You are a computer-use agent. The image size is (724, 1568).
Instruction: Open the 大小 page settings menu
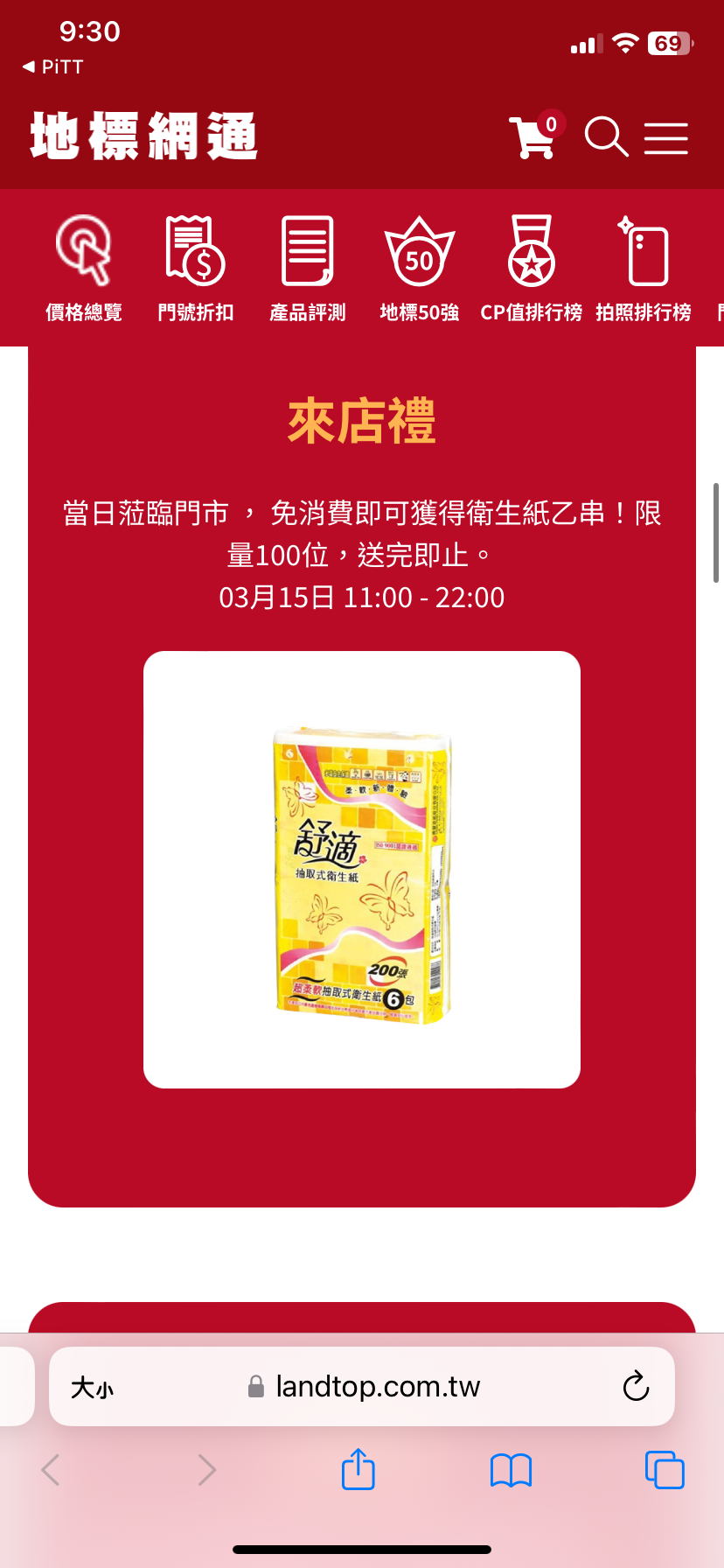pos(92,1388)
